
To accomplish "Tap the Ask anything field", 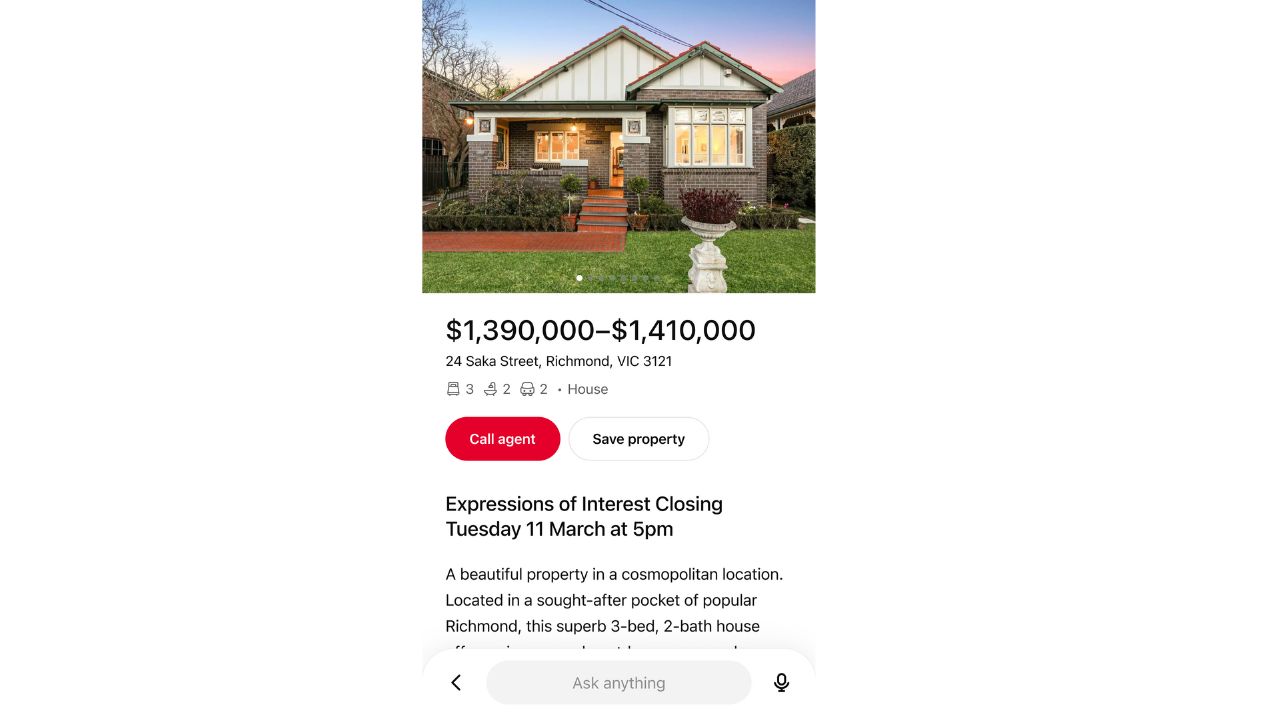I will (618, 683).
